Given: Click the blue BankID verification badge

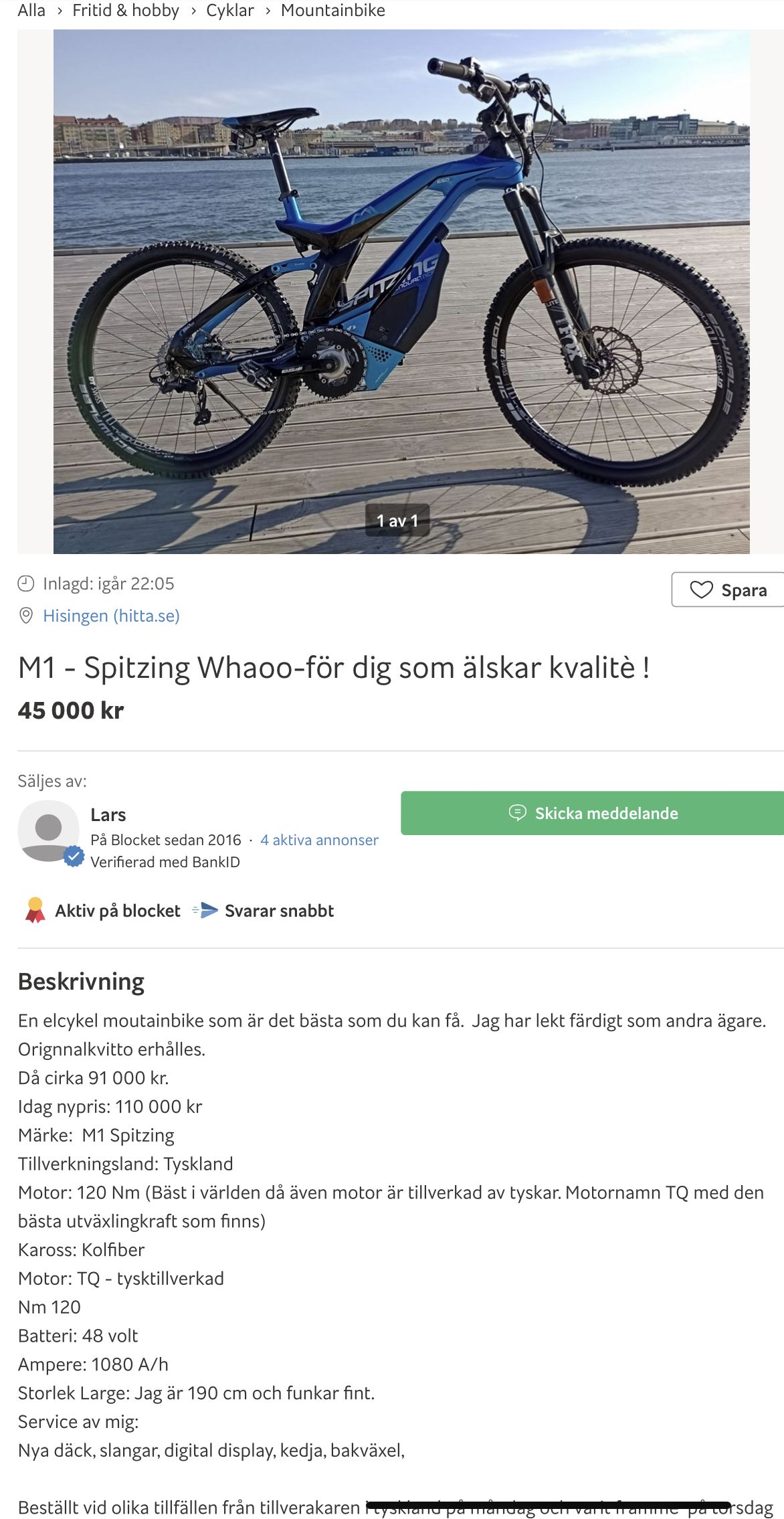Looking at the screenshot, I should tap(74, 855).
